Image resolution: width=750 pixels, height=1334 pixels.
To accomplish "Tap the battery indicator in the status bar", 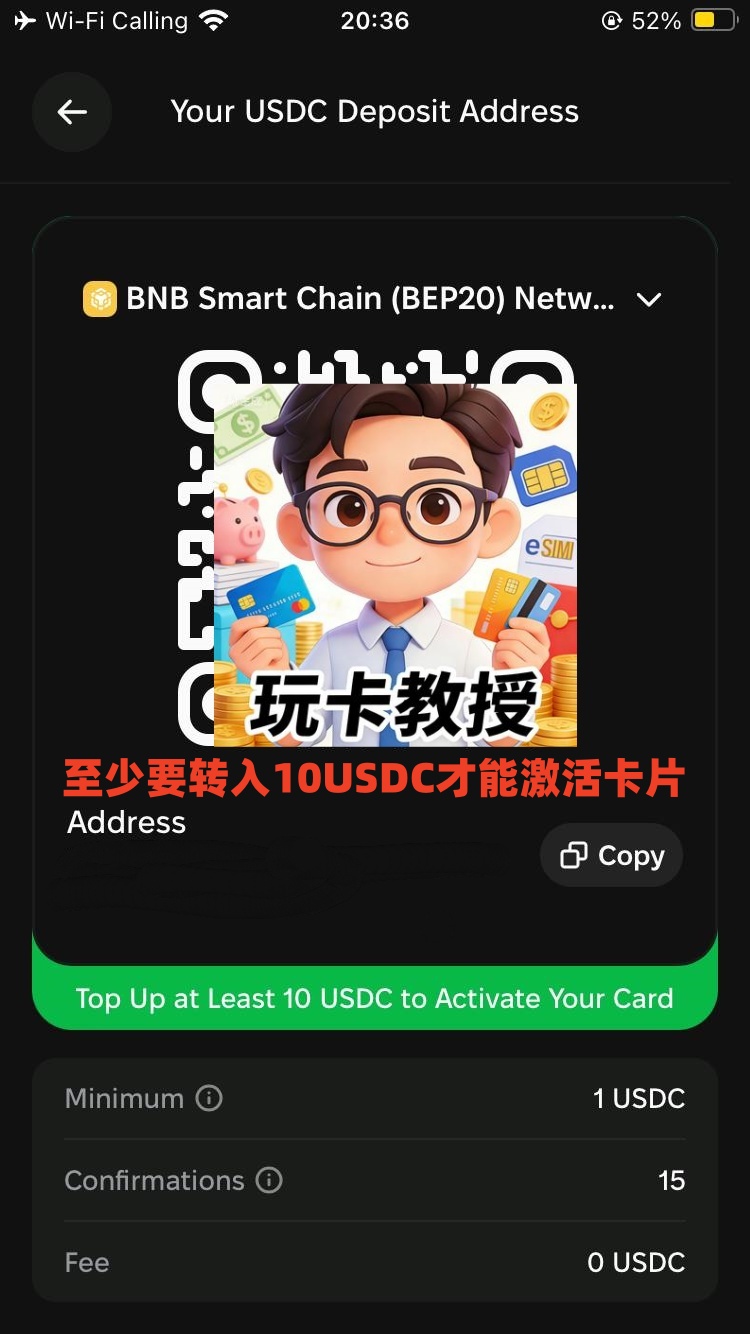I will [x=712, y=18].
